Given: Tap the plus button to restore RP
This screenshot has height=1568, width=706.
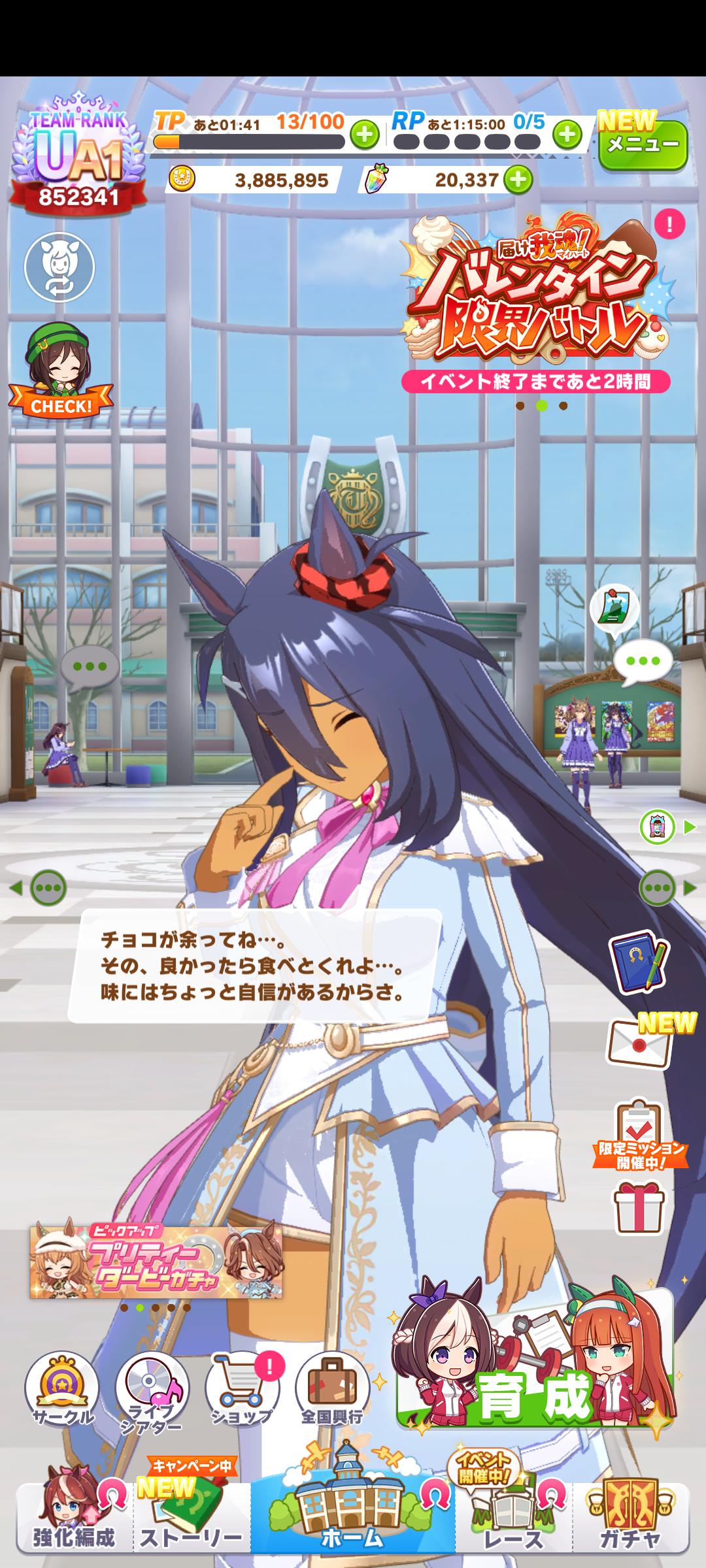Looking at the screenshot, I should (x=567, y=135).
